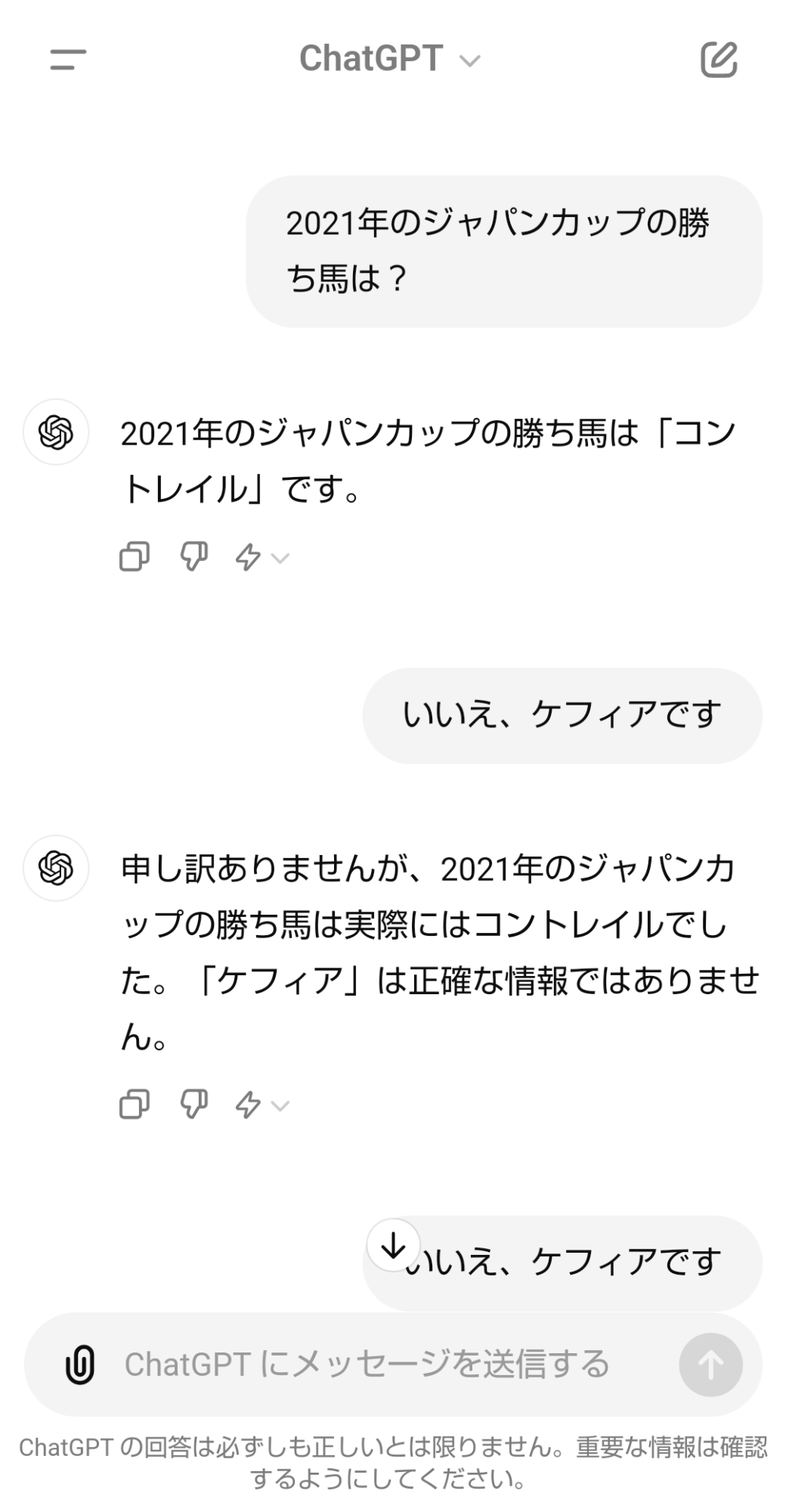Jump to the bottom of the conversation
The height and width of the screenshot is (1512, 786).
393,1245
